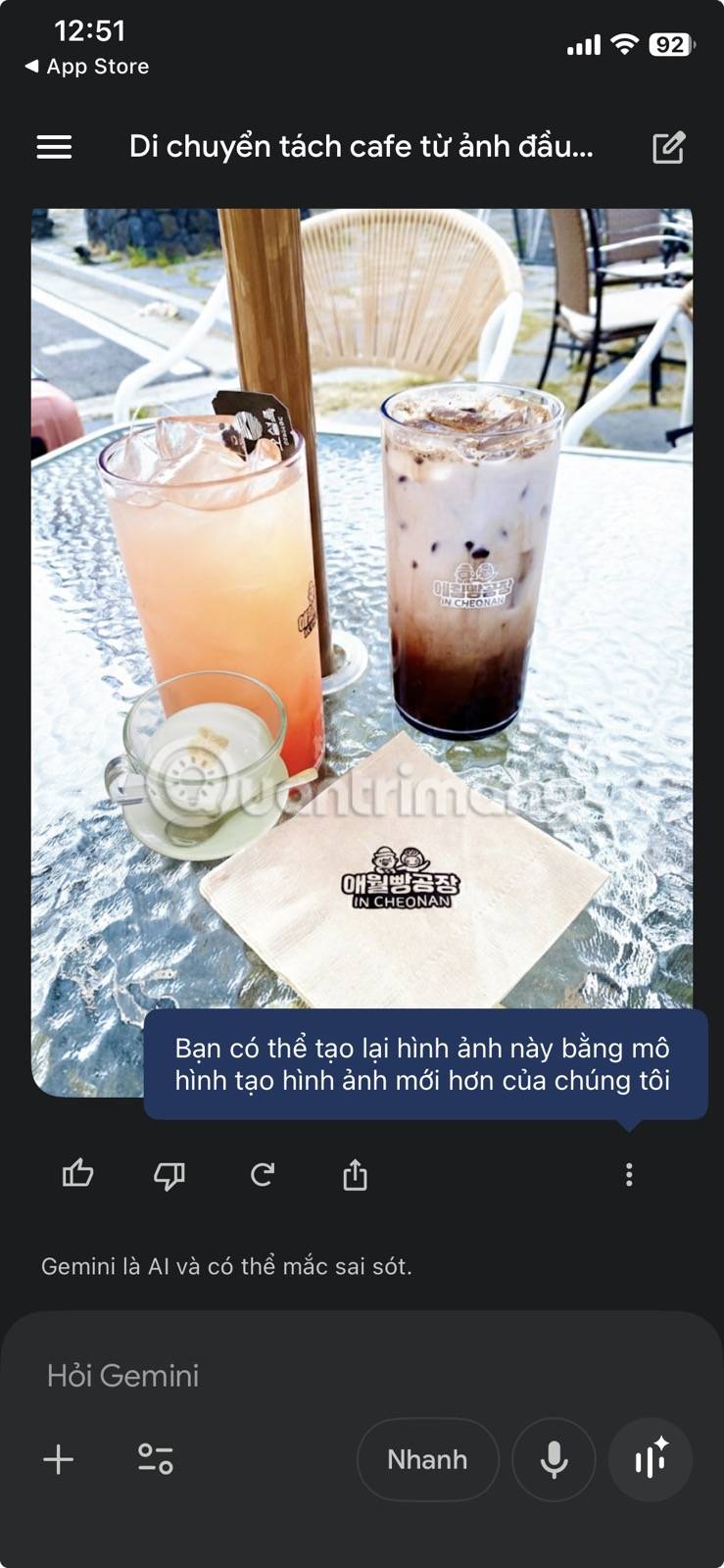Regenerate the response
Viewport: 724px width, 1568px height.
click(x=262, y=1174)
